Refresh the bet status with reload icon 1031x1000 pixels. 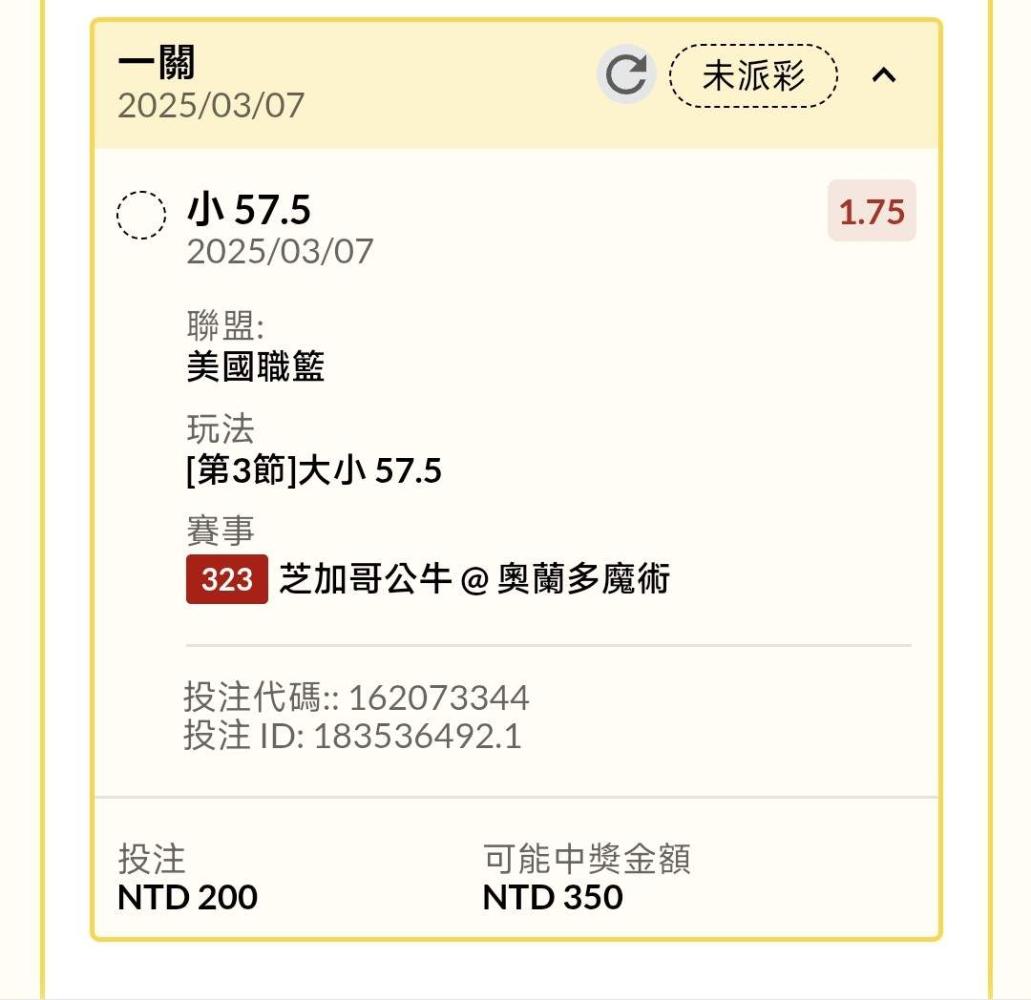[x=625, y=74]
